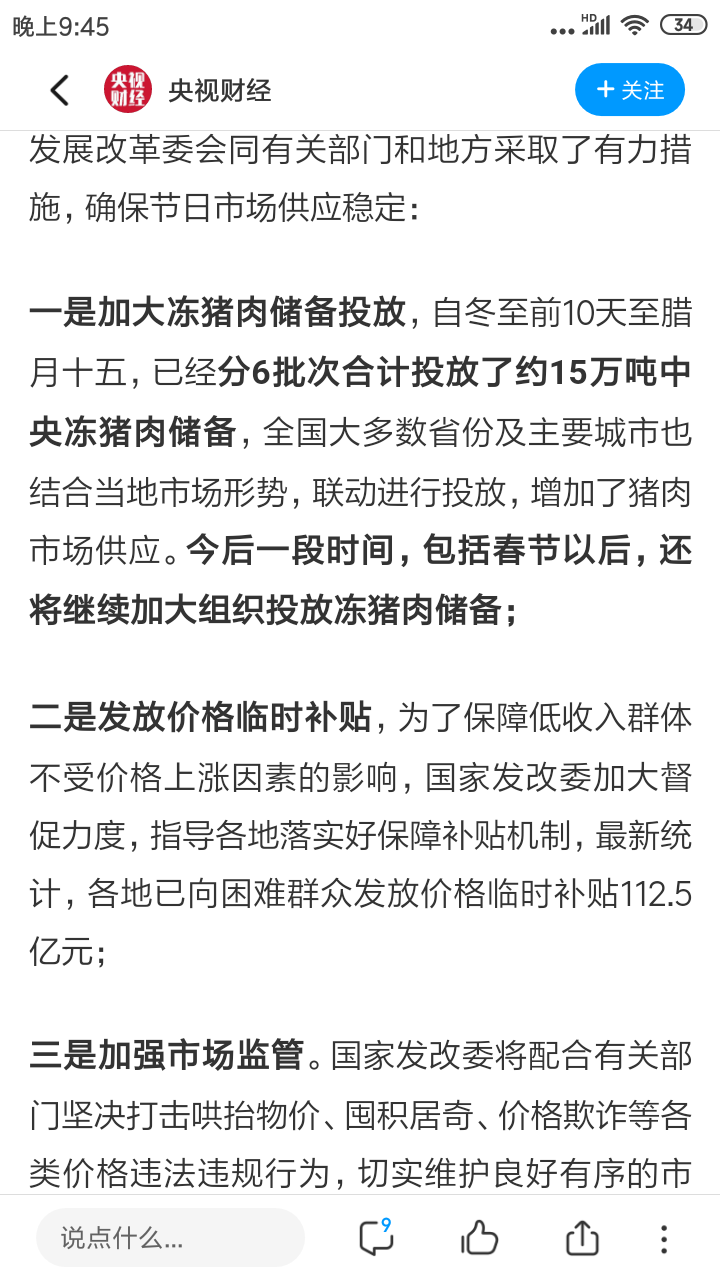The image size is (720, 1280).
Task: Open the 央视财经 publisher profile
Action: 190,90
